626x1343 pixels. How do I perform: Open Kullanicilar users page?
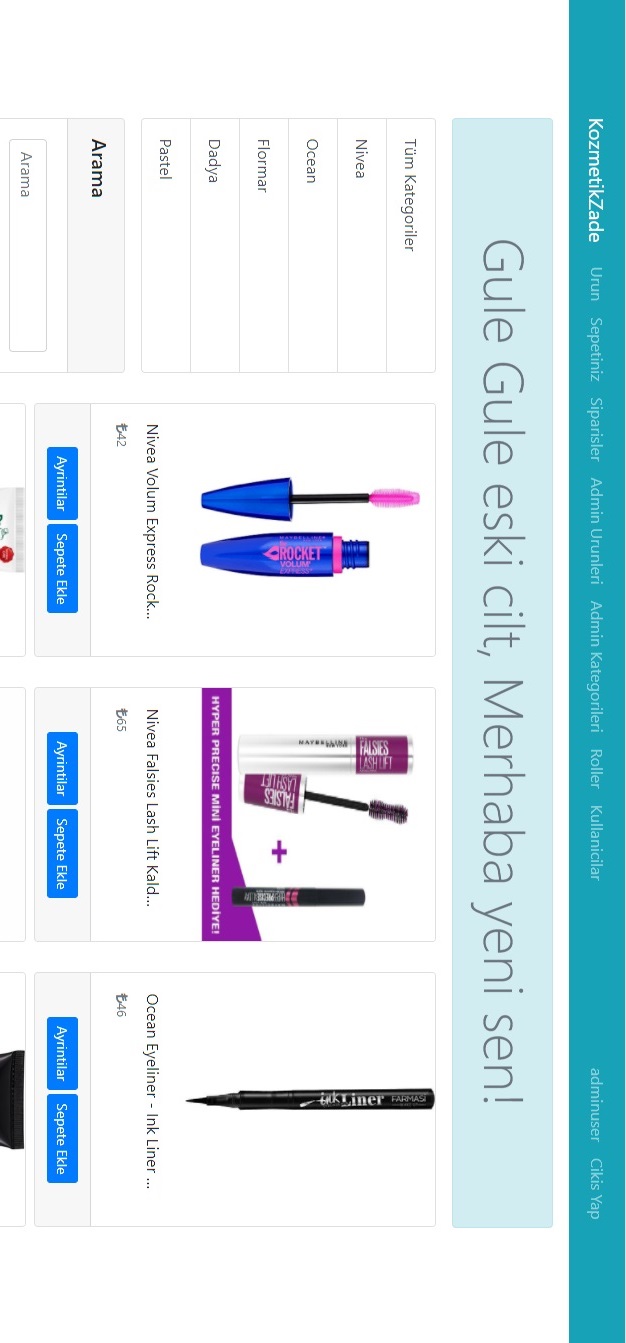coord(595,842)
